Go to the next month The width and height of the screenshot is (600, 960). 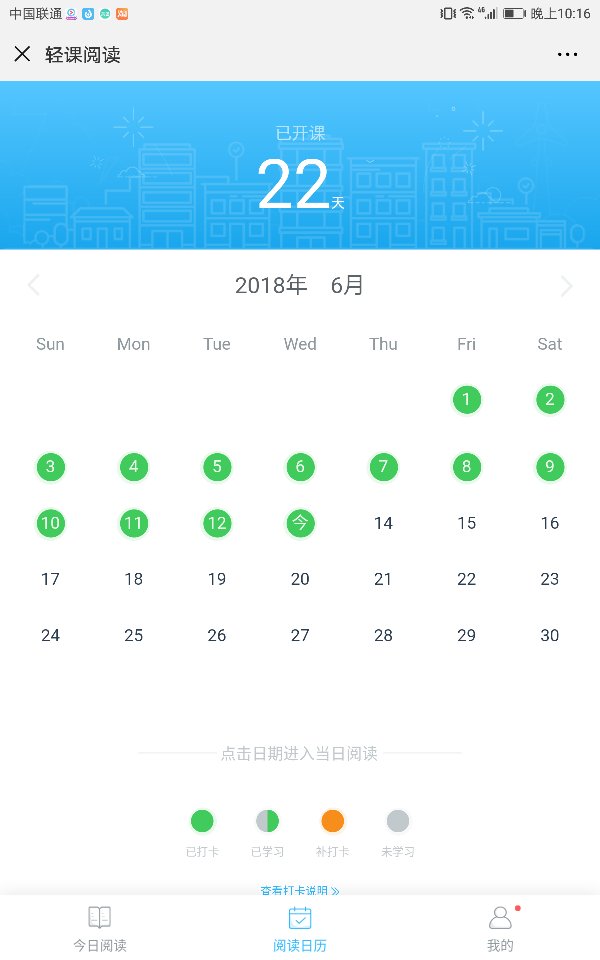566,285
